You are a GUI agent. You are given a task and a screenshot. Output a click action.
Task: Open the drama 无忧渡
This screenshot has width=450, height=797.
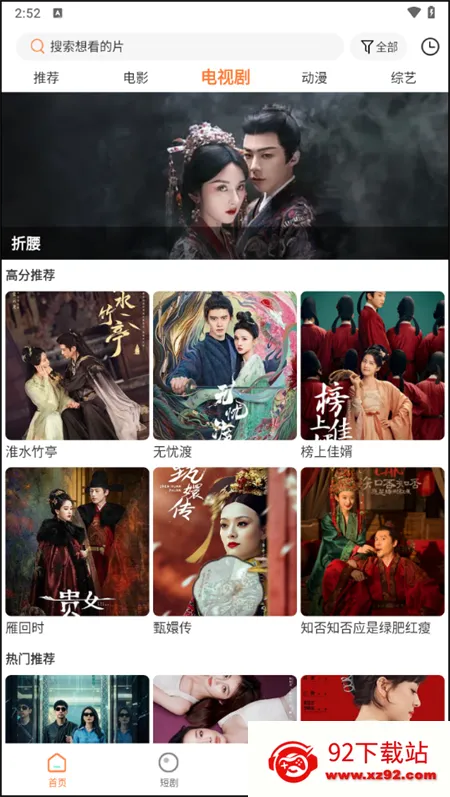click(225, 375)
